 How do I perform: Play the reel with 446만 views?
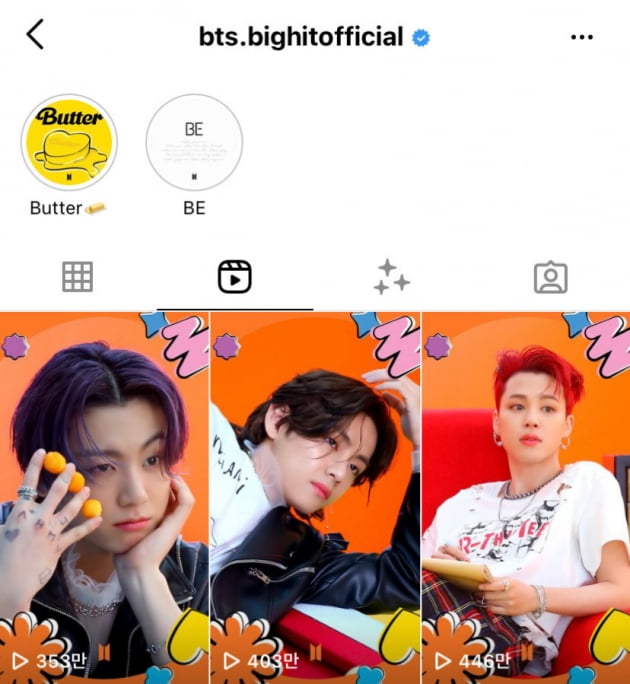(526, 497)
